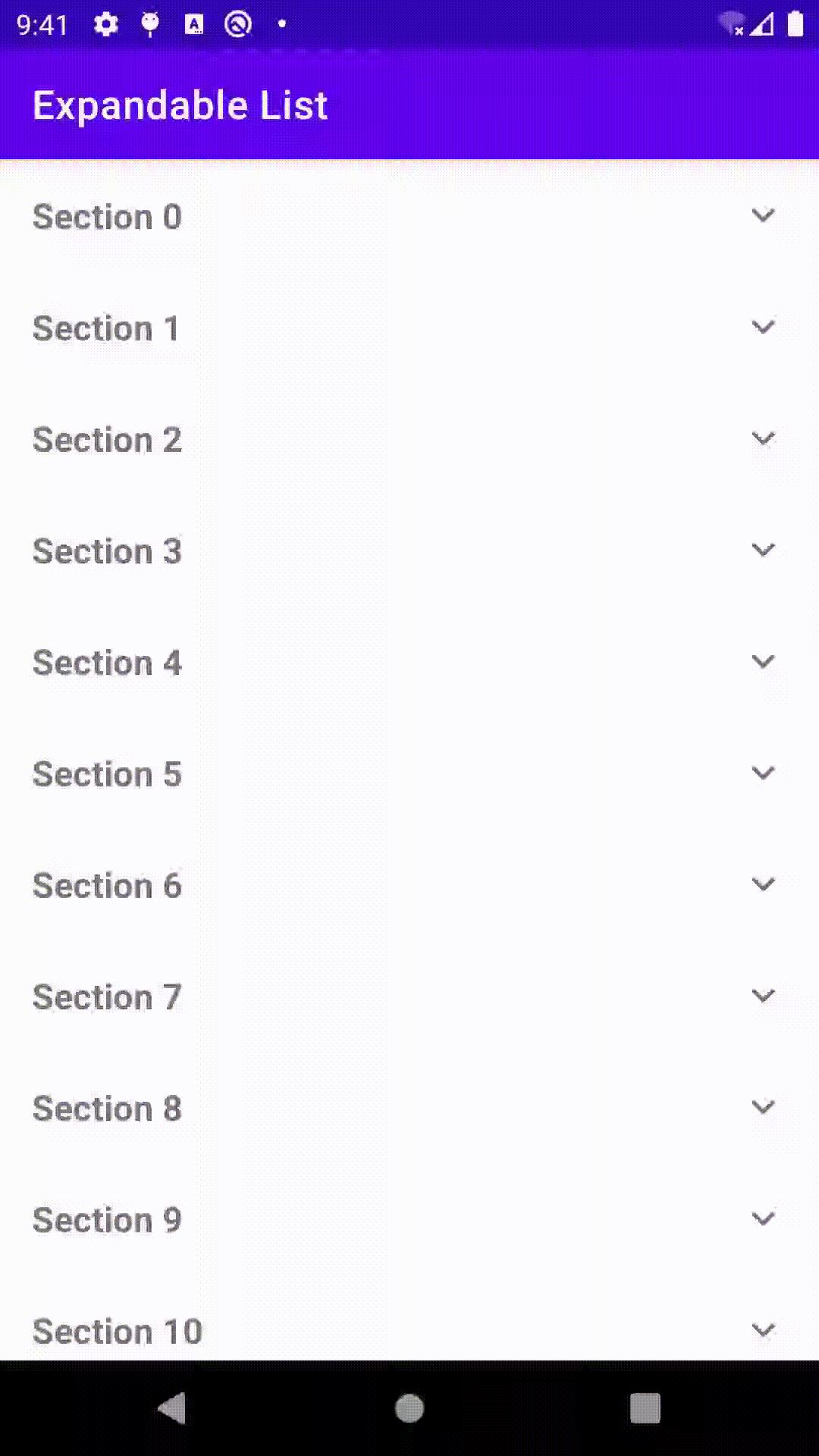Expand Section 5
This screenshot has height=1456, width=819.
pos(763,773)
